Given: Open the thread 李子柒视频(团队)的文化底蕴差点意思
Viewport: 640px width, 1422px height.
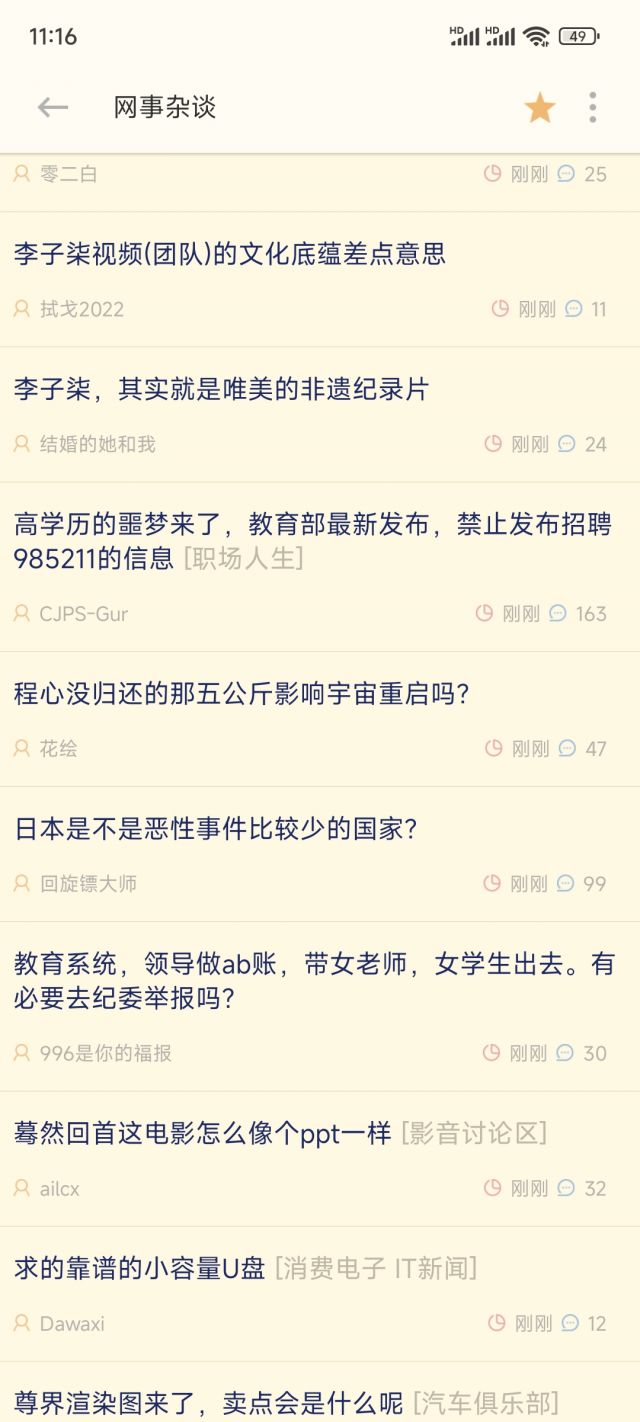Looking at the screenshot, I should pos(230,254).
